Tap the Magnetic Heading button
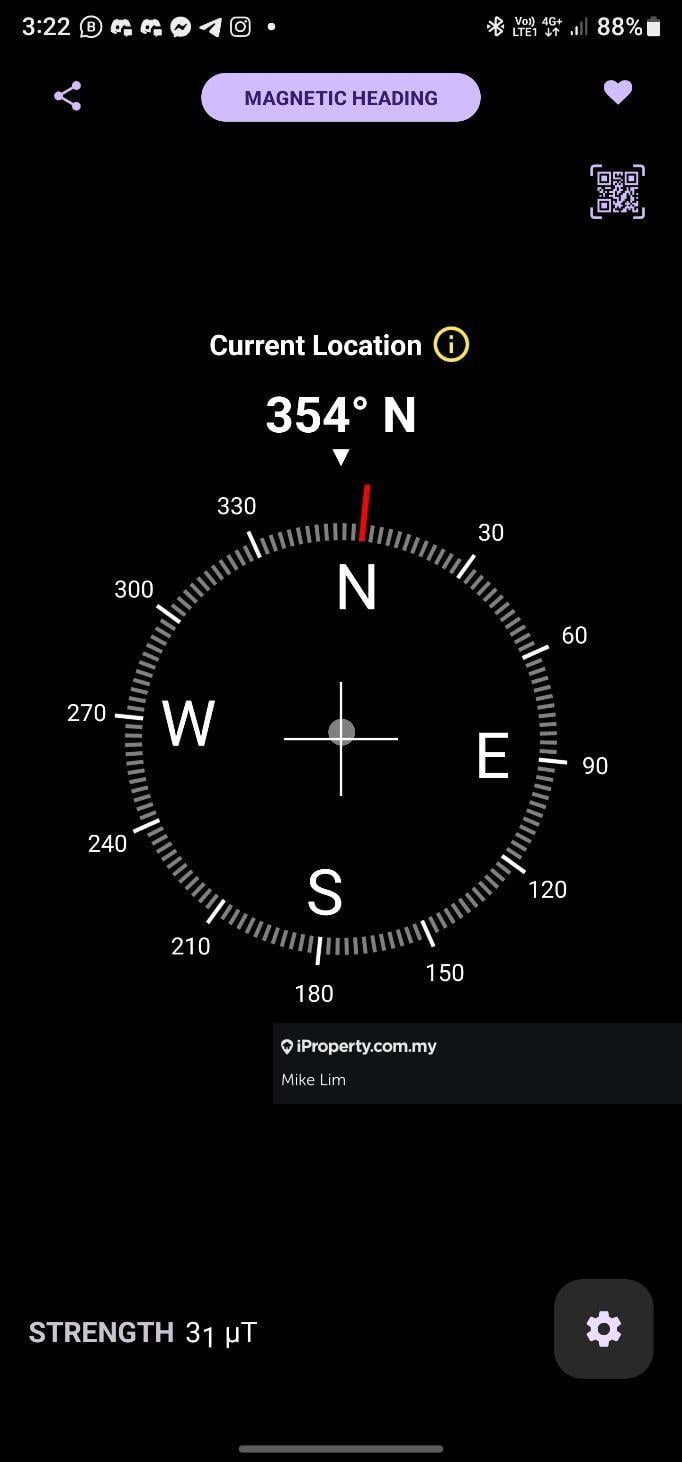The width and height of the screenshot is (682, 1462). [x=341, y=98]
